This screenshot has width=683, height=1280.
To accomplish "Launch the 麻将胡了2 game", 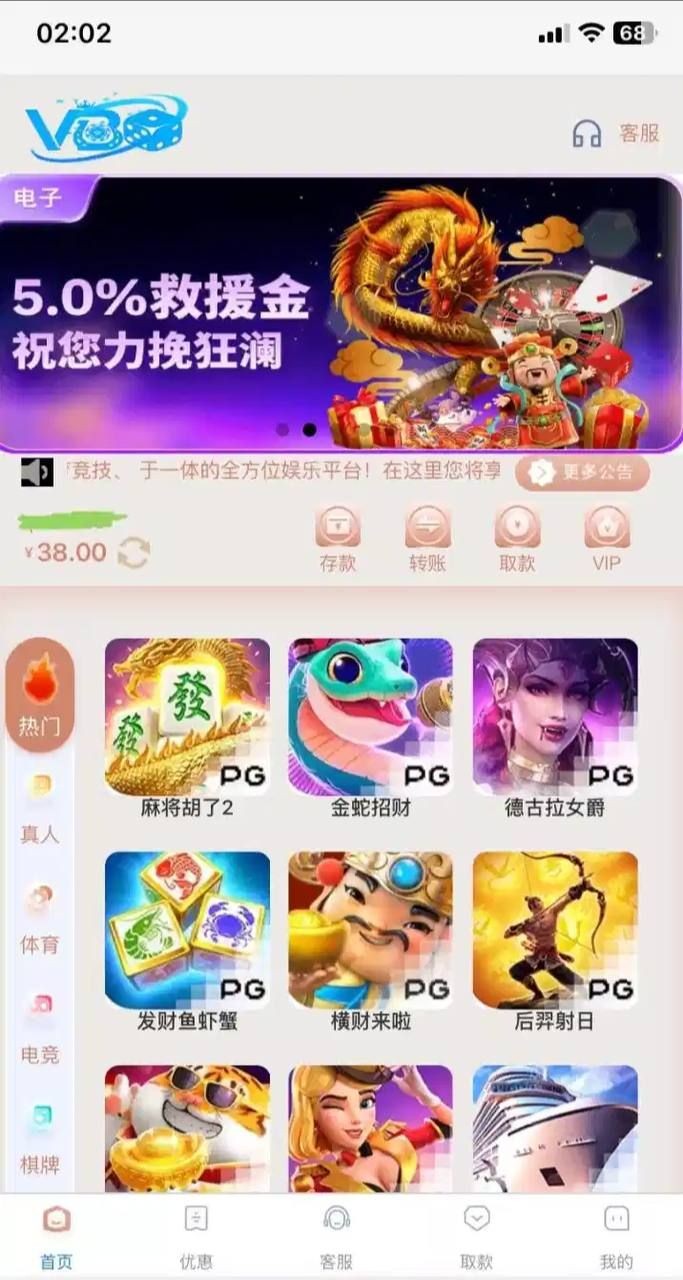I will click(187, 717).
